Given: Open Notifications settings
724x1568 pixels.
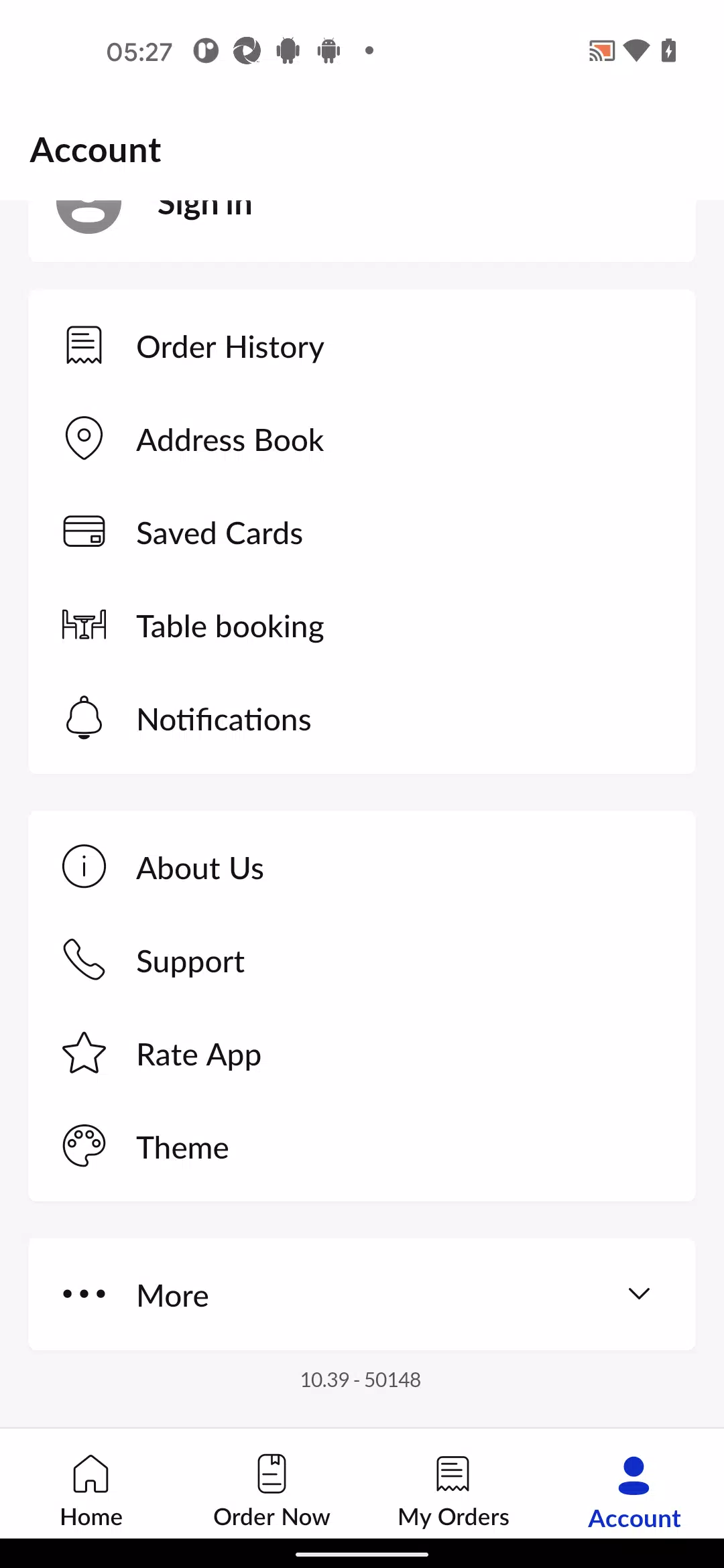Looking at the screenshot, I should (362, 719).
